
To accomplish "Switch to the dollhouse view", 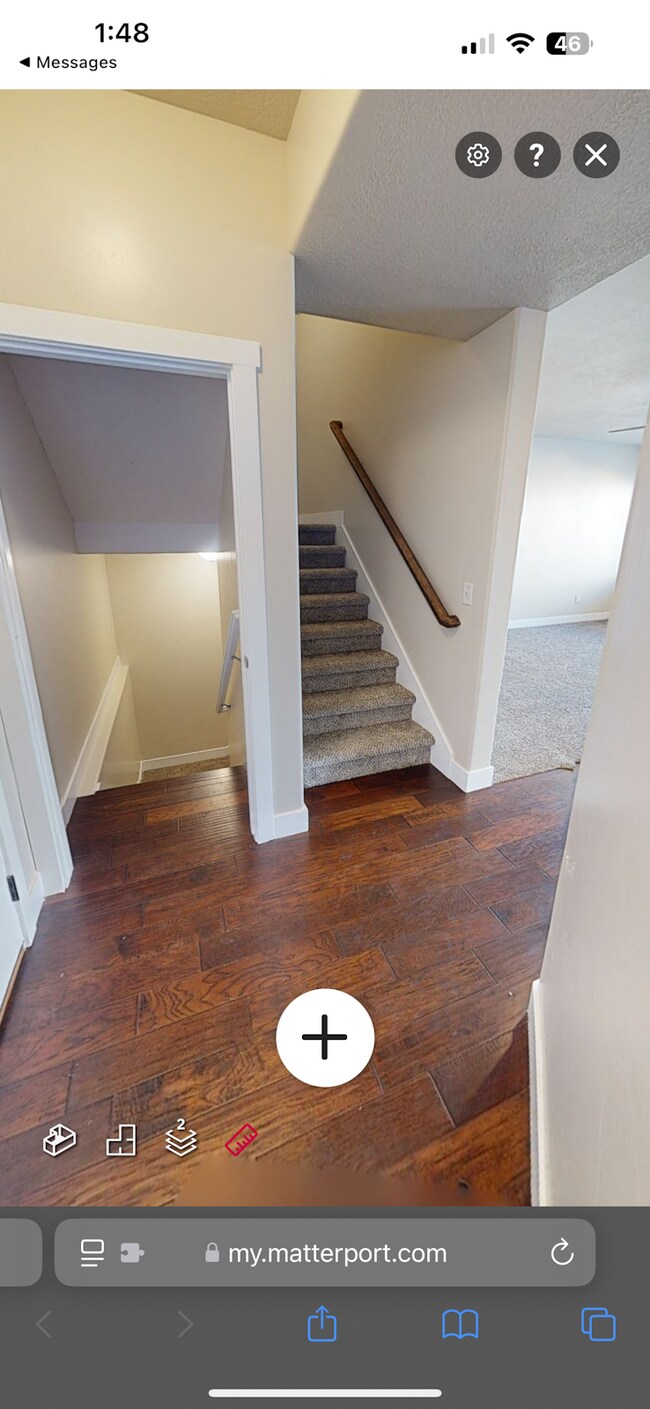I will point(60,1139).
